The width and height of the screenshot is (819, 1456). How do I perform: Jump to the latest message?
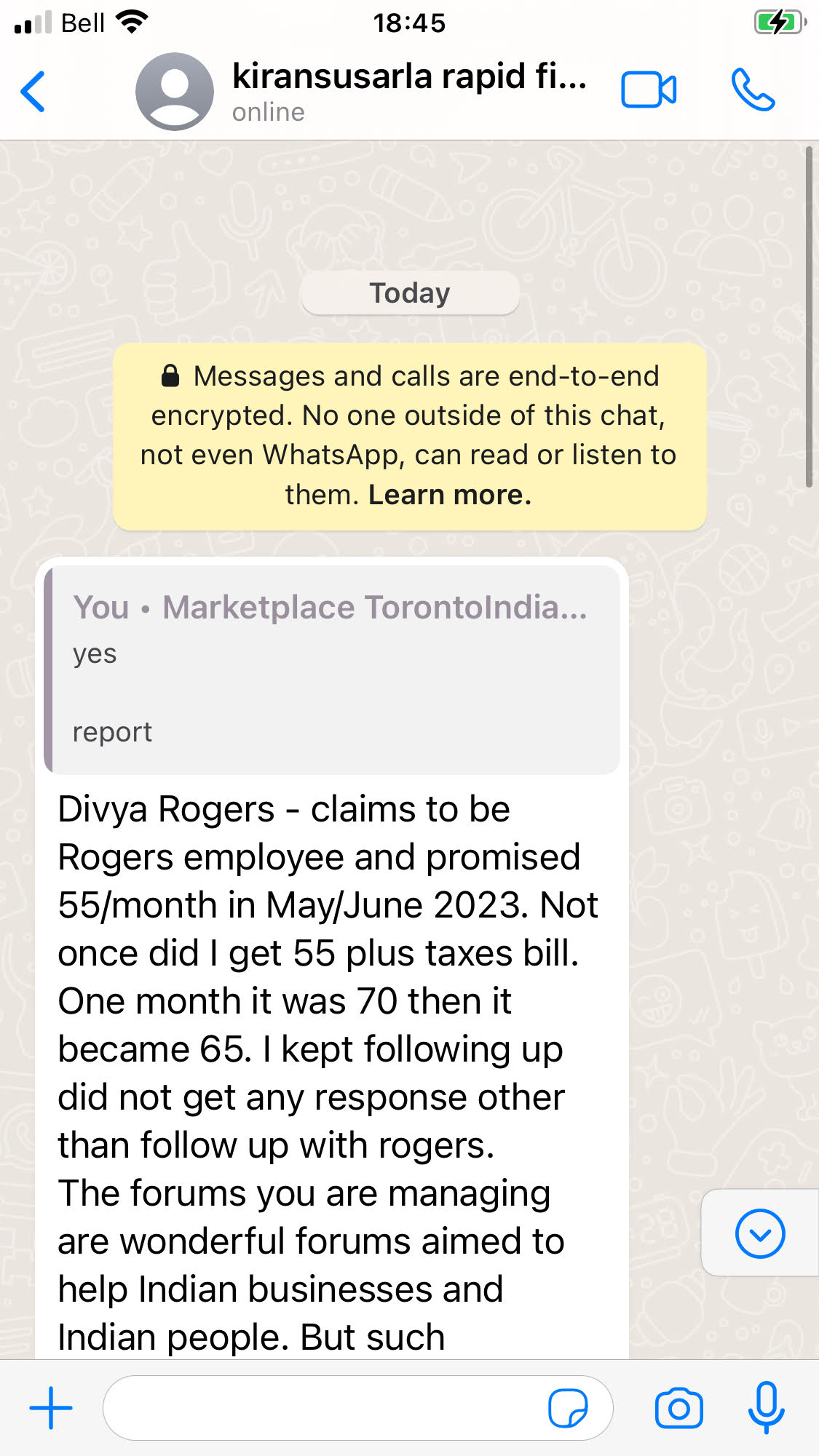(759, 1233)
